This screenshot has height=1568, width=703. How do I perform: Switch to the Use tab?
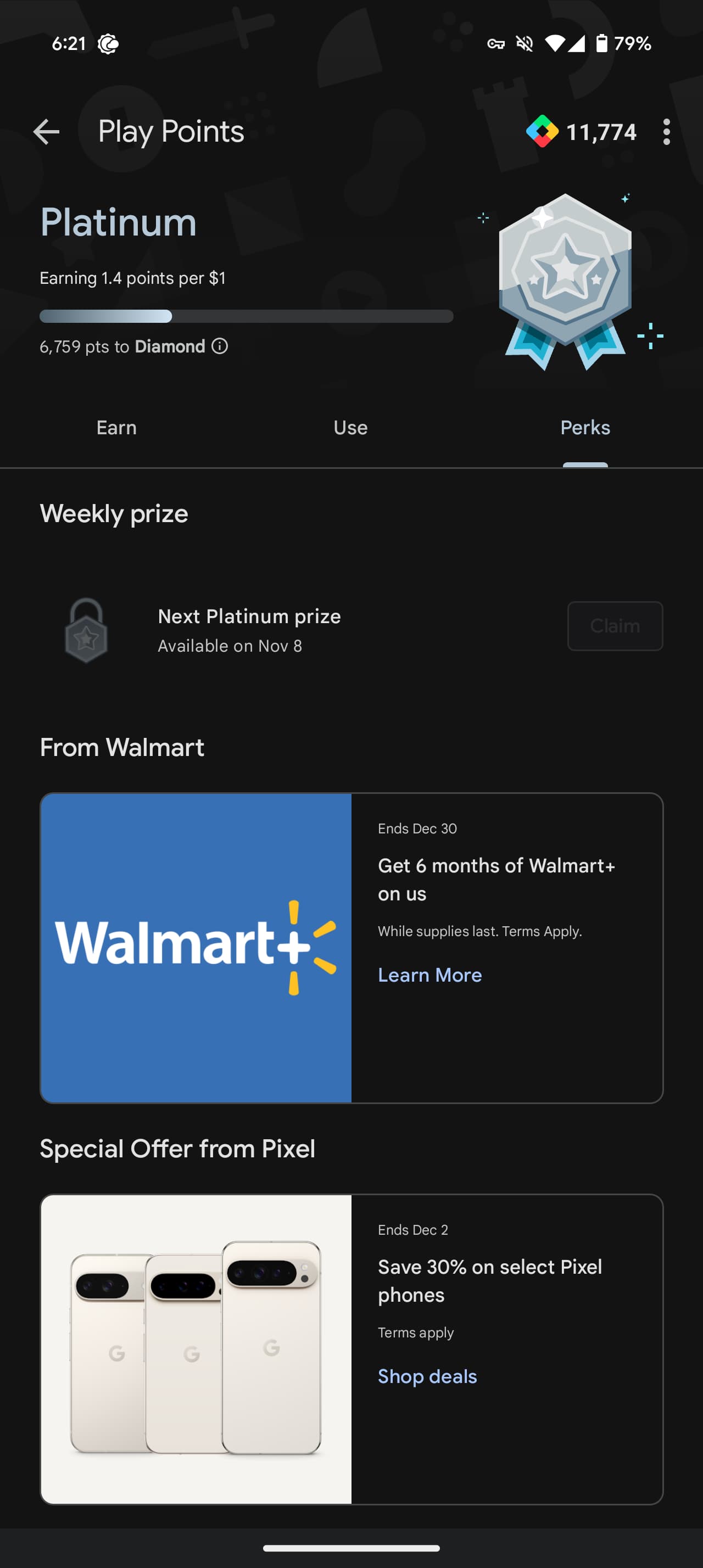click(350, 428)
